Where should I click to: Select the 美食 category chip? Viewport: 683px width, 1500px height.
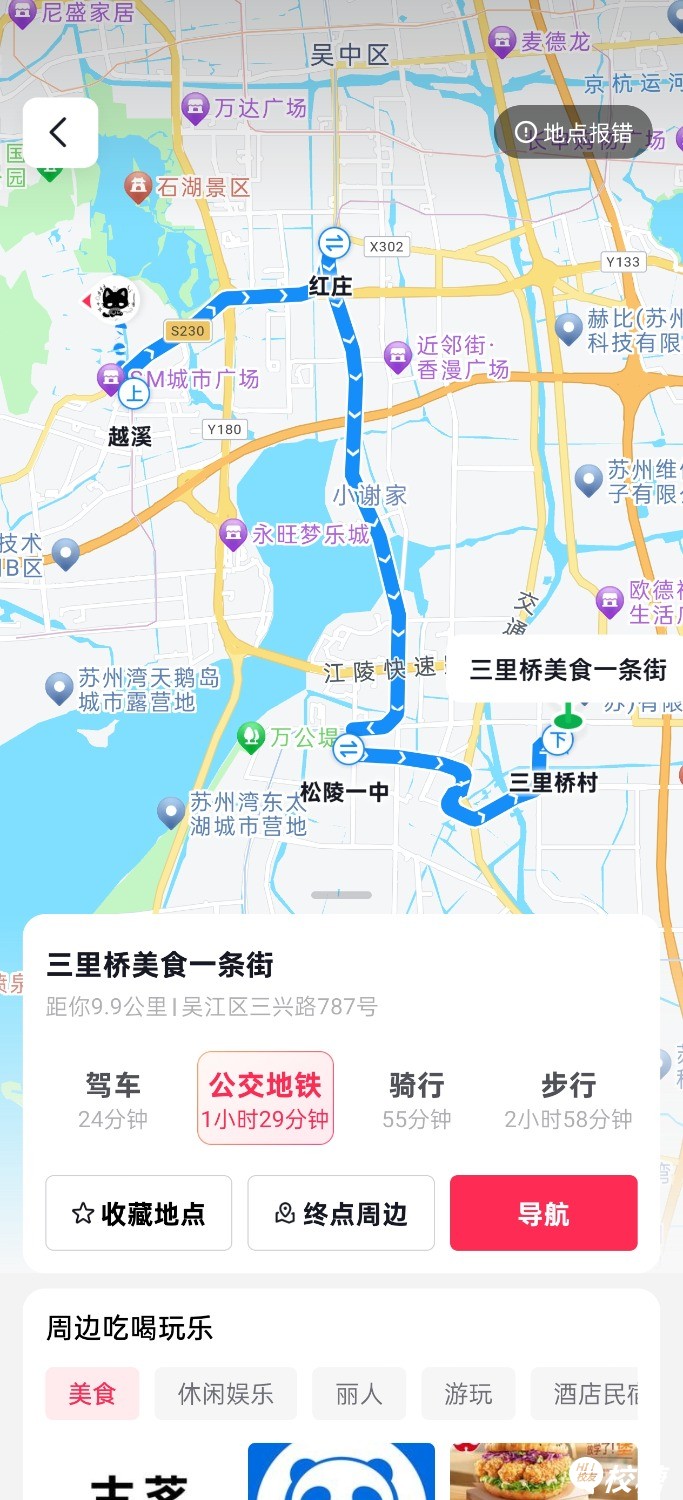[x=92, y=1393]
